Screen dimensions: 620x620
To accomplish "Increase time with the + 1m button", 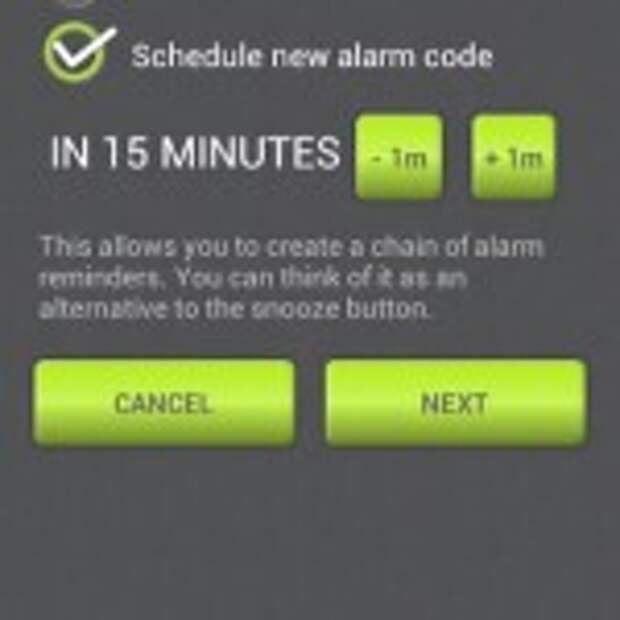I will pyautogui.click(x=513, y=157).
